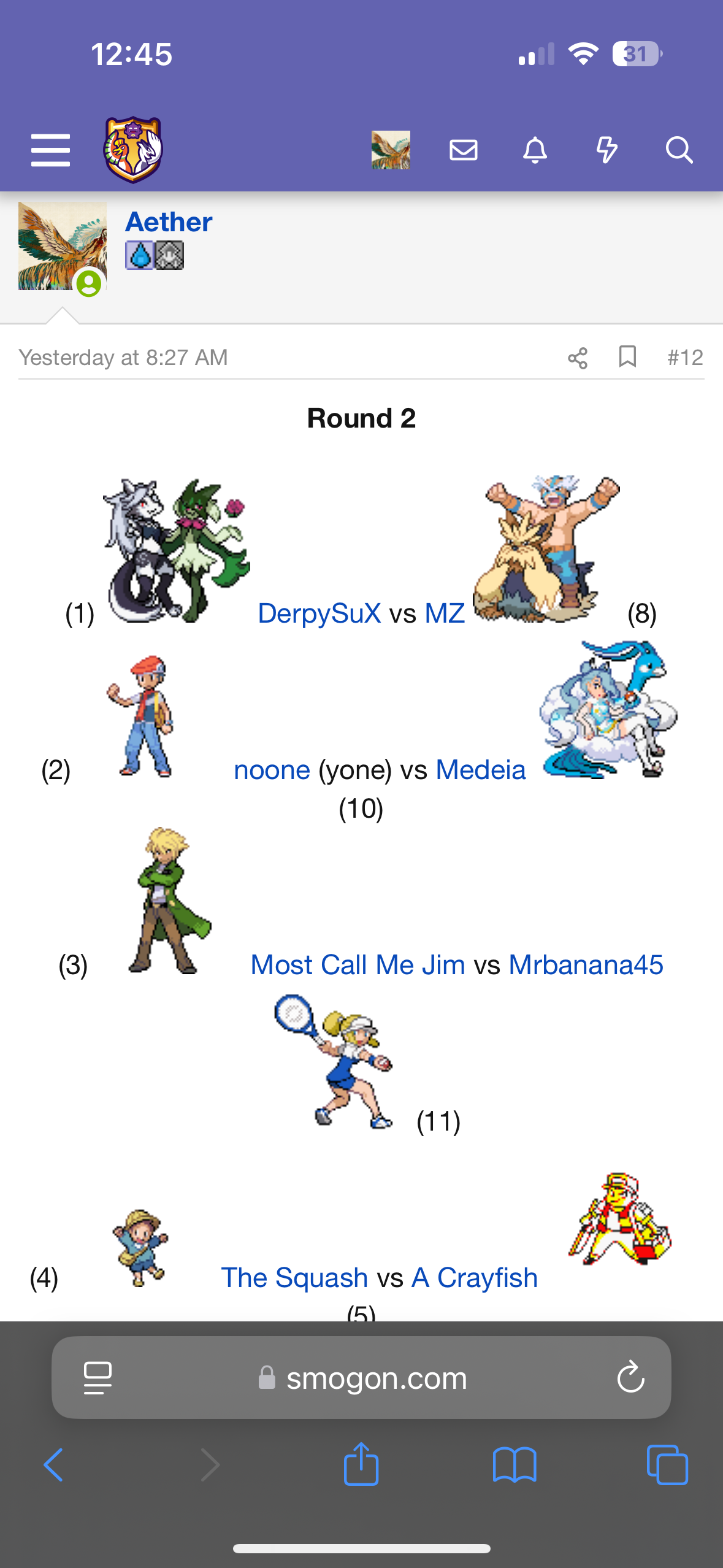Open DerpySuX's profile link
Screen dimensions: 723x1568
click(x=319, y=613)
